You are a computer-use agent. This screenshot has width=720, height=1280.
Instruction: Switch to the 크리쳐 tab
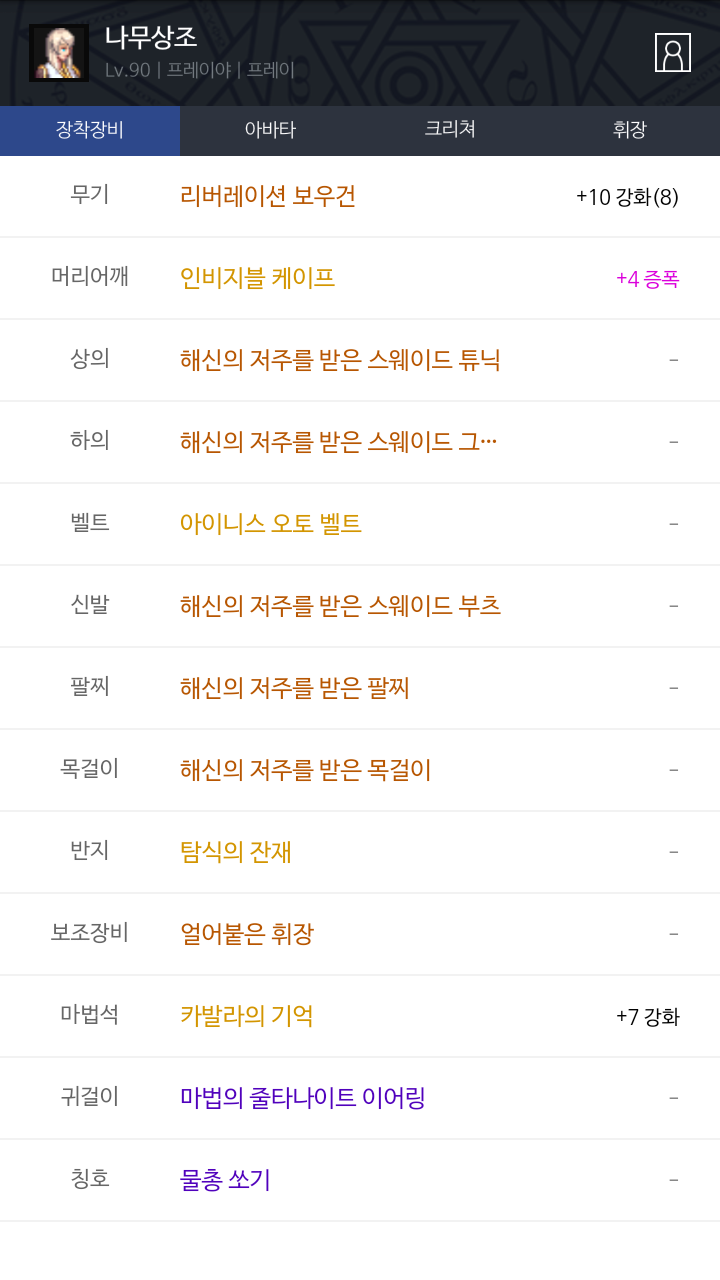pos(450,130)
